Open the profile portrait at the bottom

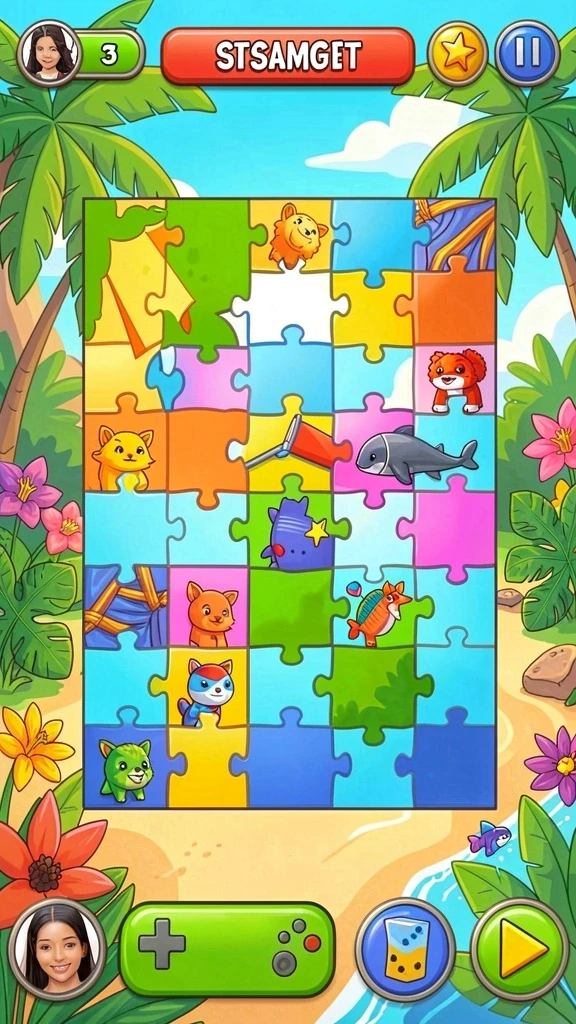click(57, 948)
